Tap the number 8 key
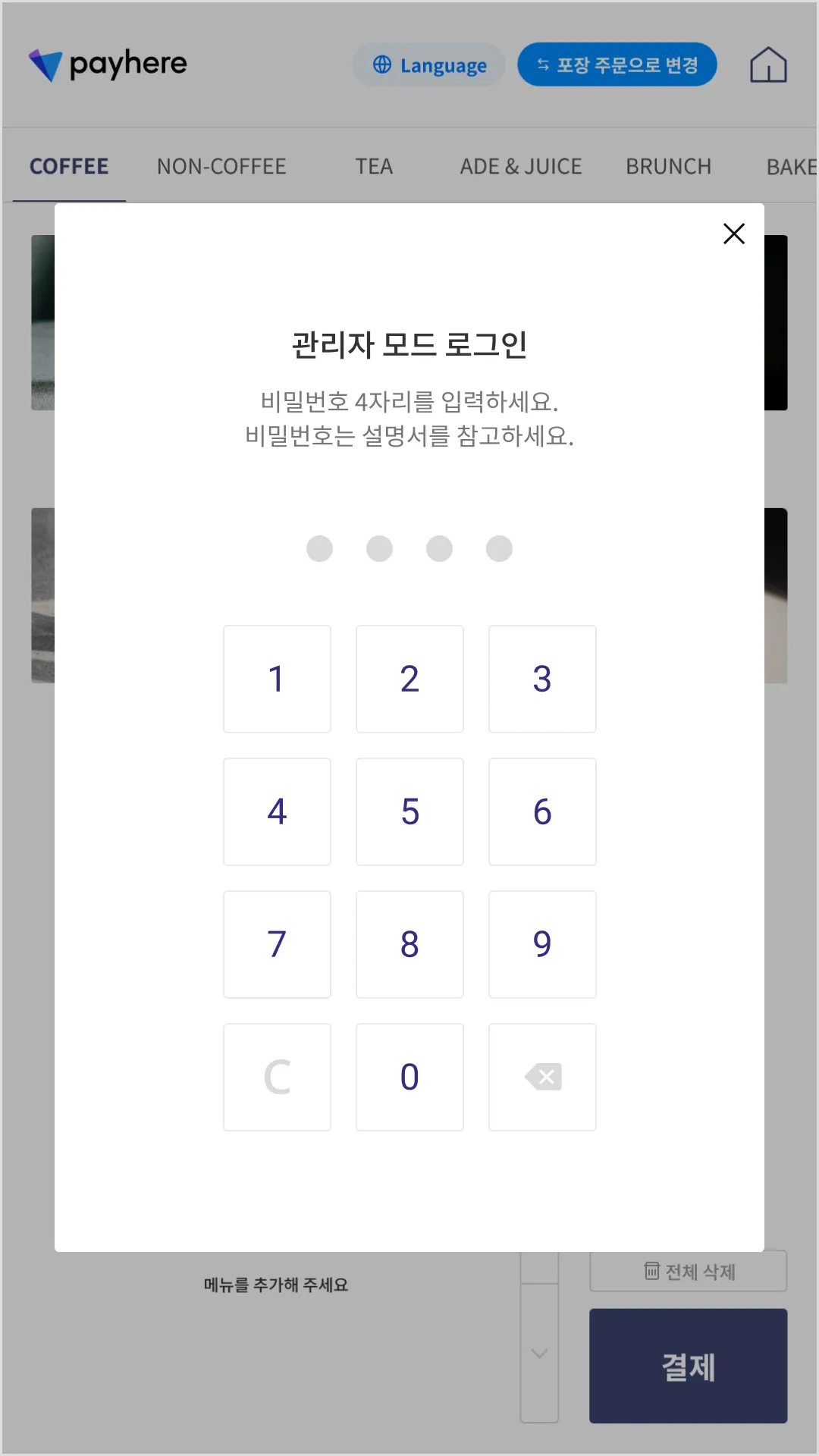This screenshot has width=819, height=1456. (x=409, y=944)
